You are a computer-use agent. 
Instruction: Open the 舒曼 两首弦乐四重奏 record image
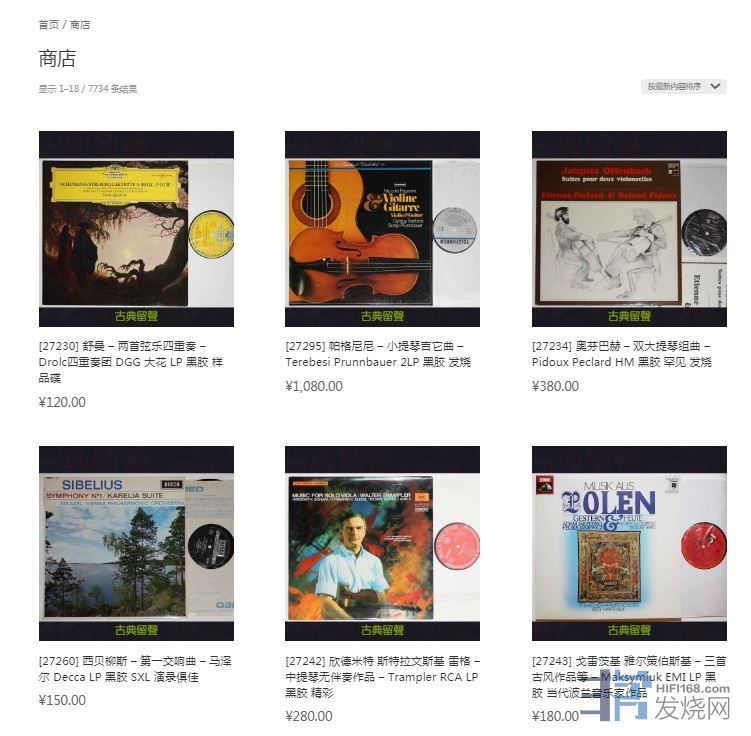click(x=136, y=229)
